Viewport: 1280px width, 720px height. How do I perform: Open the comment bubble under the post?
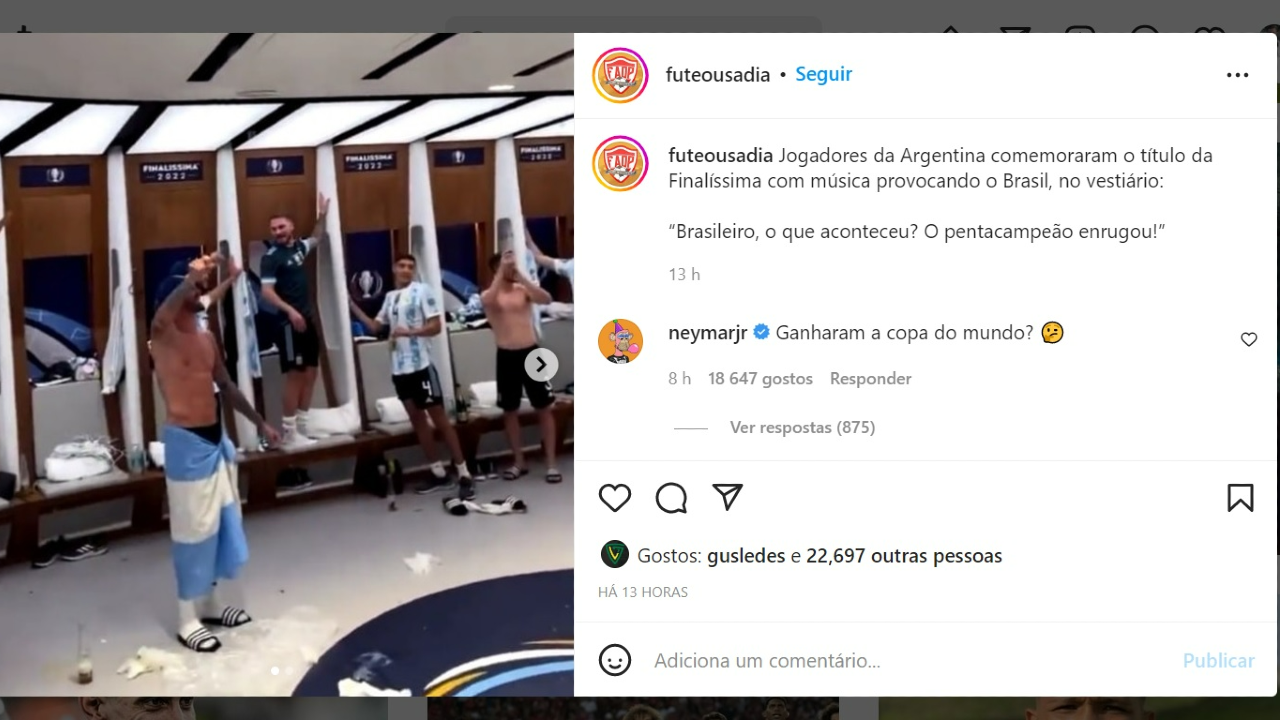(x=671, y=498)
